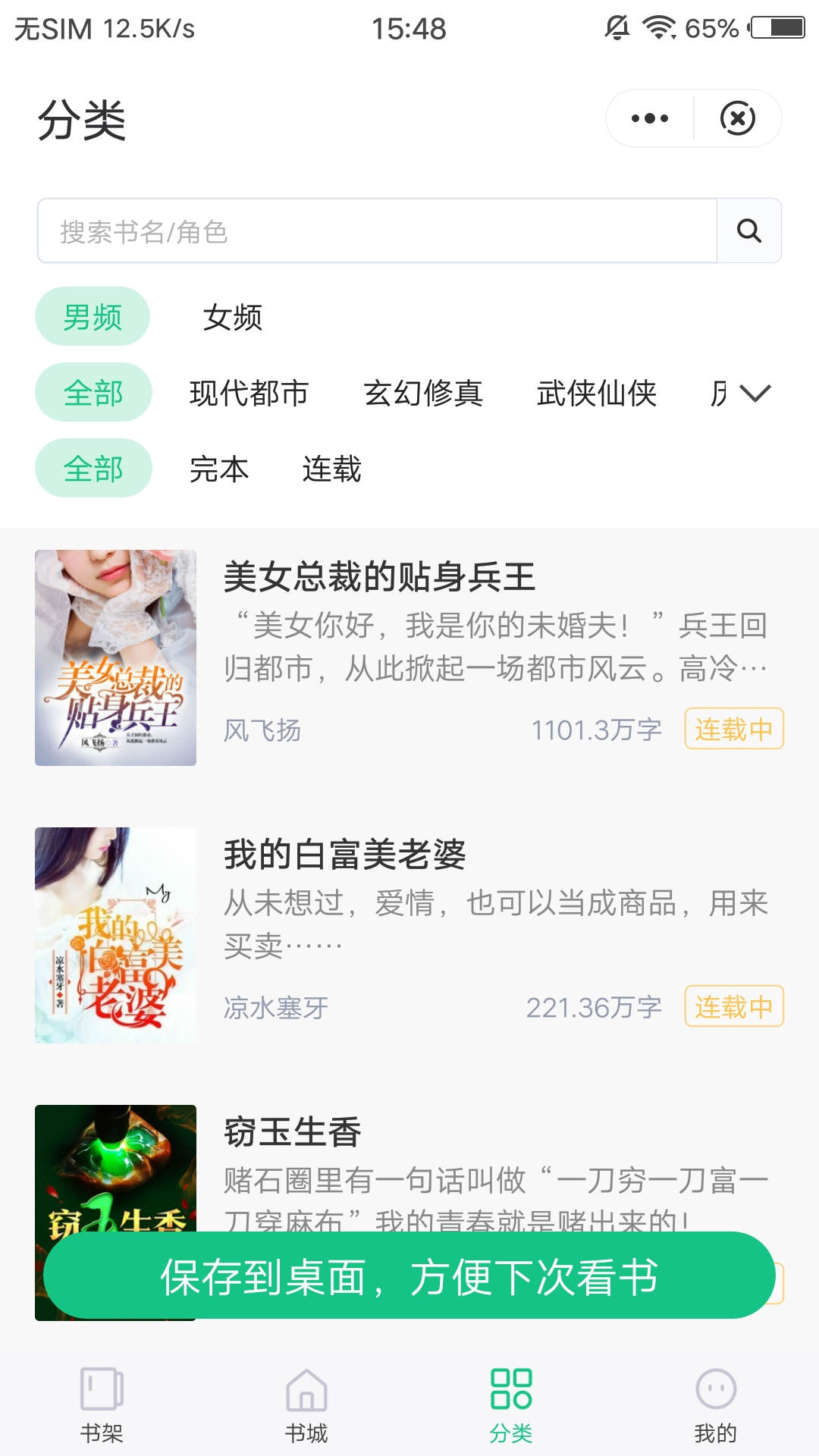
Task: Enable the 完本 completed books filter
Action: tap(218, 470)
